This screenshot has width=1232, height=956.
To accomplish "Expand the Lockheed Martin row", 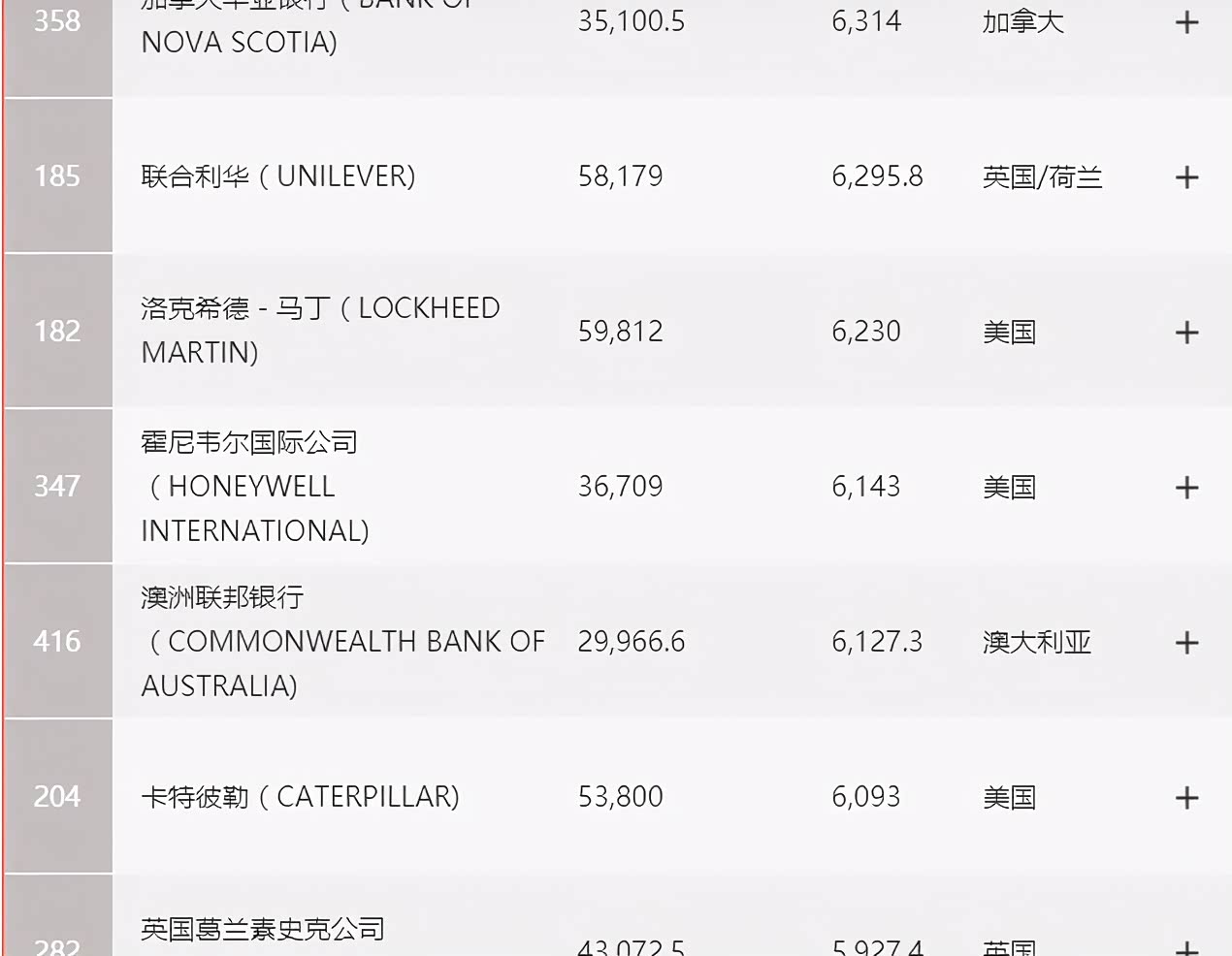I will (x=1186, y=333).
